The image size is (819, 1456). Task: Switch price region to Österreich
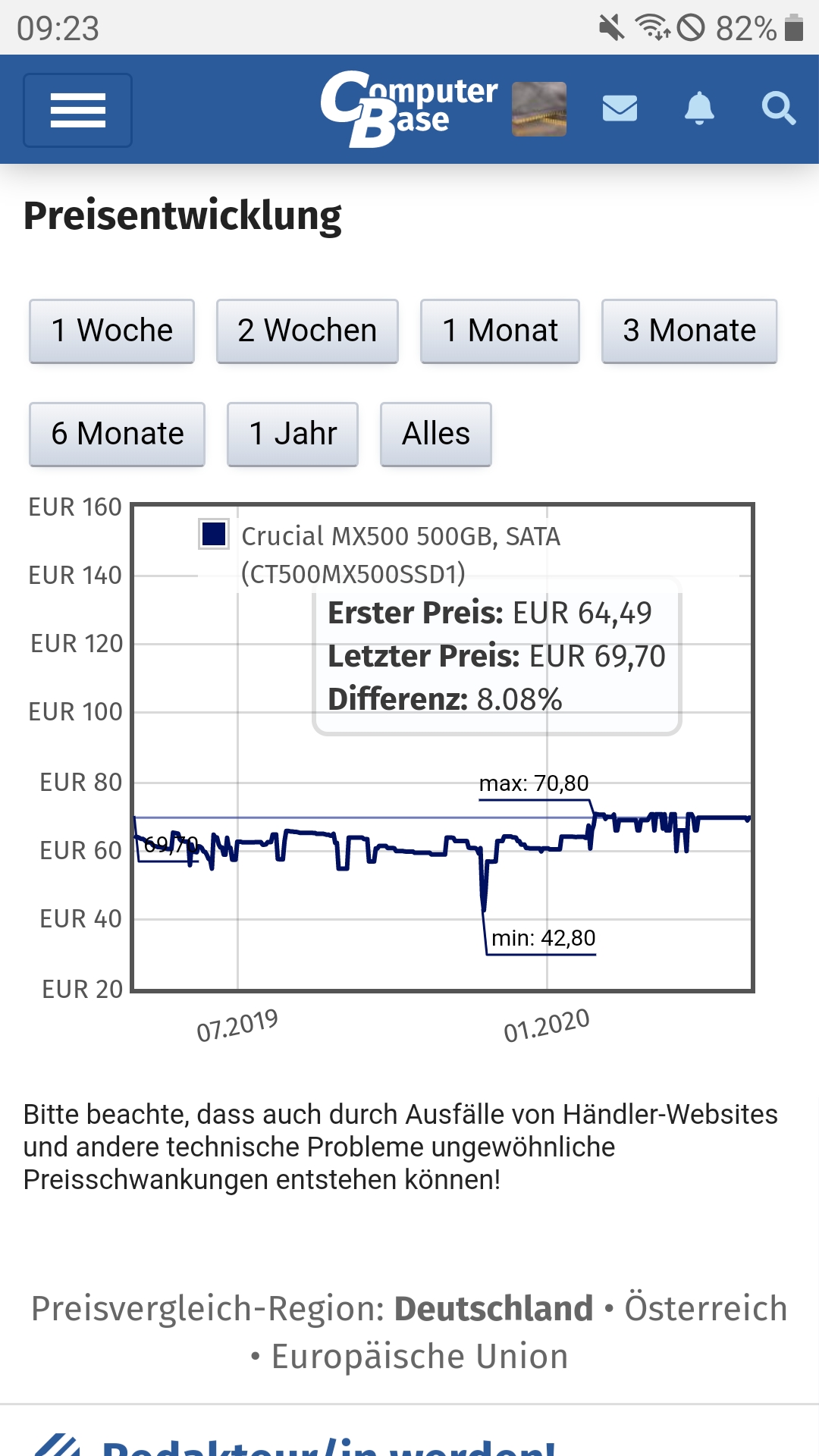[x=705, y=1309]
